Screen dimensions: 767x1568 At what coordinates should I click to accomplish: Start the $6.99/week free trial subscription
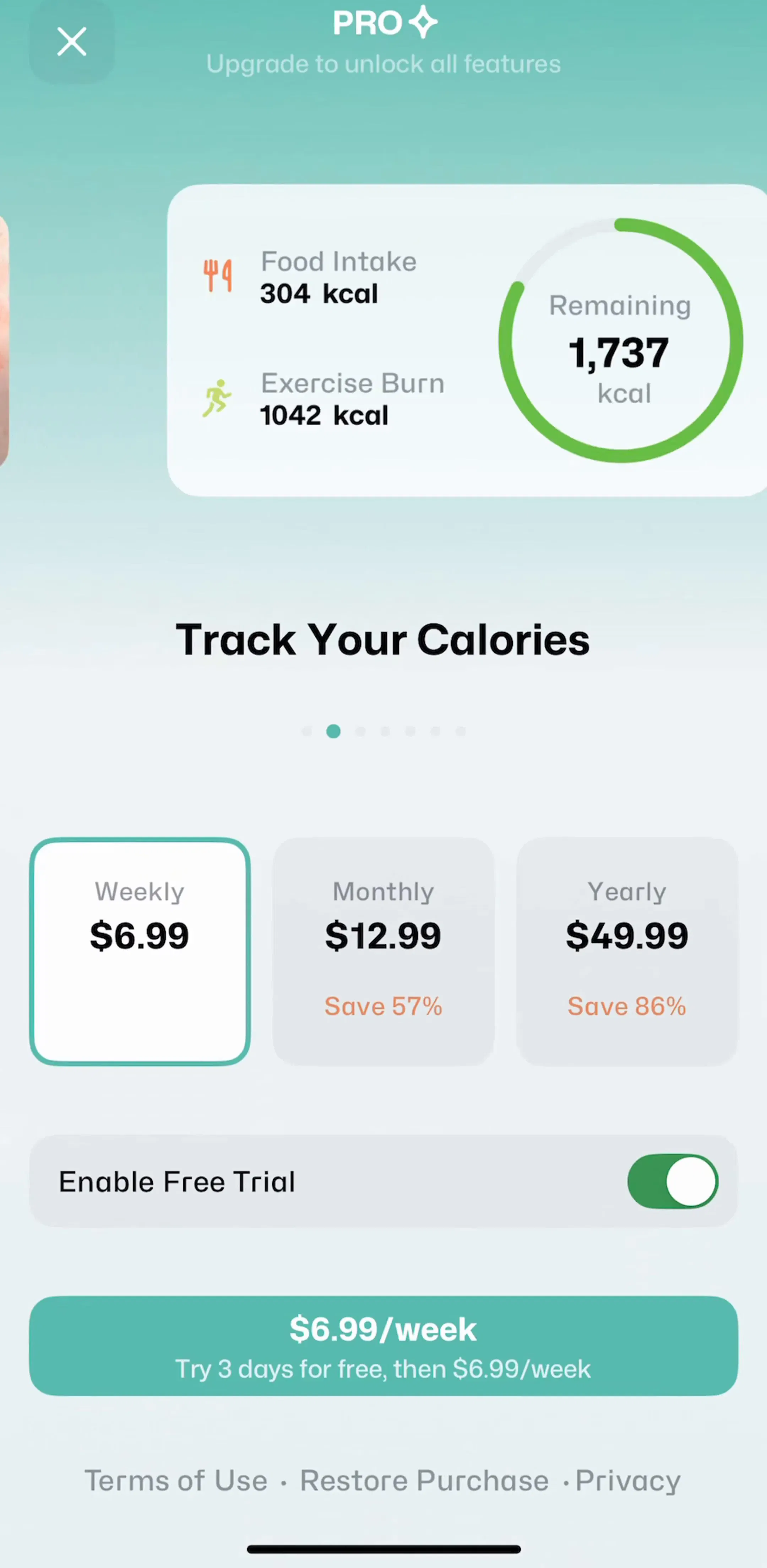click(x=383, y=1346)
